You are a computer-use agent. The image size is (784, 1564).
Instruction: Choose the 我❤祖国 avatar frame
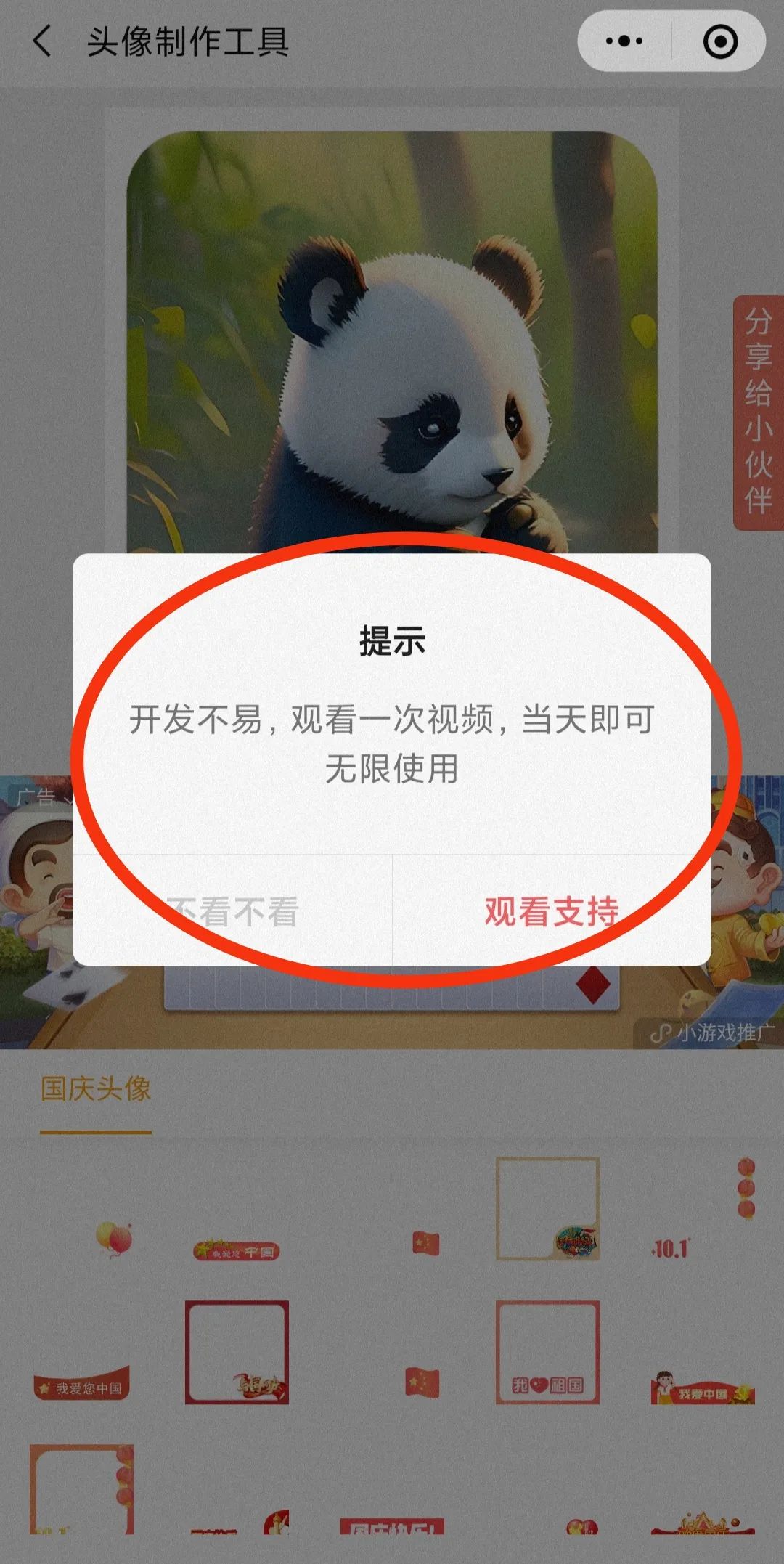click(x=547, y=1352)
